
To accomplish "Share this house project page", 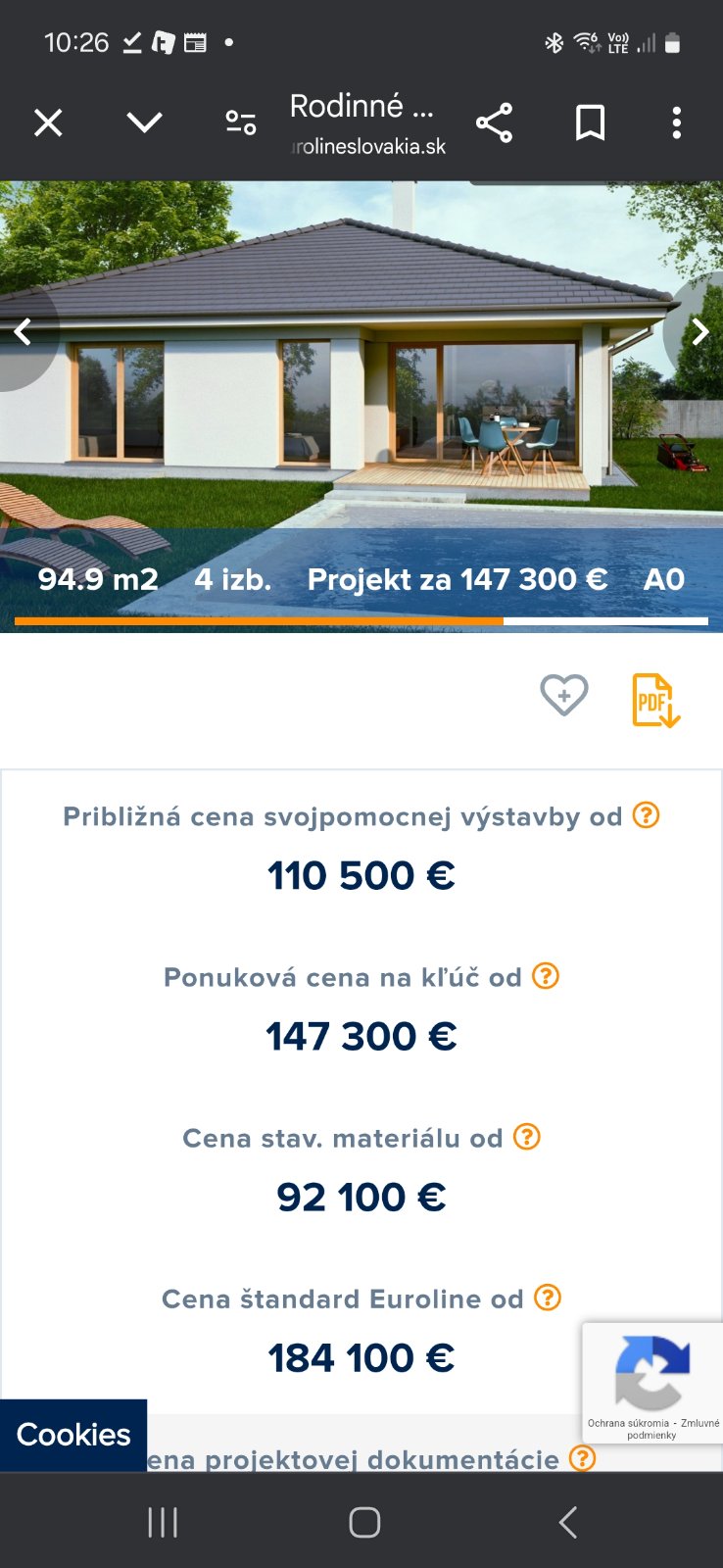I will pyautogui.click(x=494, y=123).
